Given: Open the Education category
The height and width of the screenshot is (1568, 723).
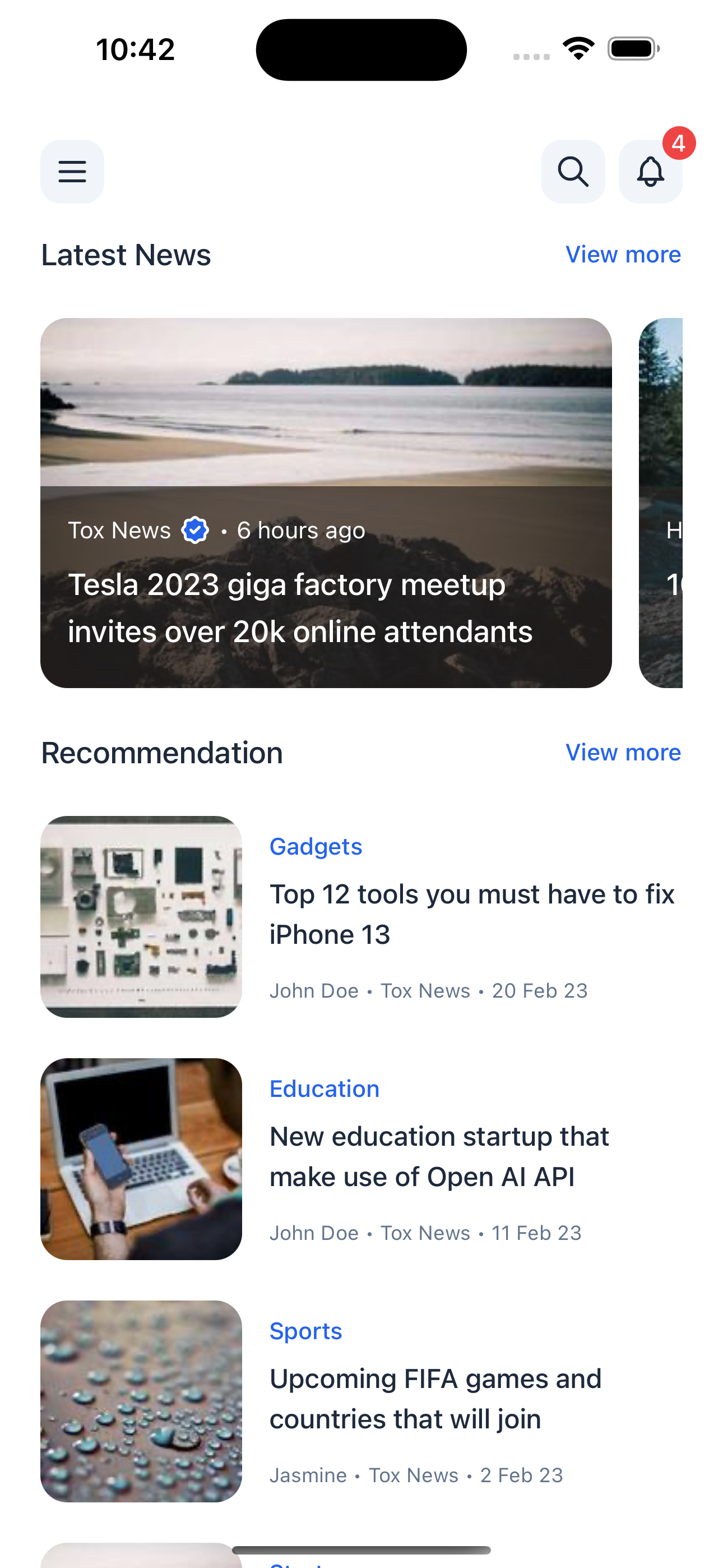Looking at the screenshot, I should pos(325,1089).
